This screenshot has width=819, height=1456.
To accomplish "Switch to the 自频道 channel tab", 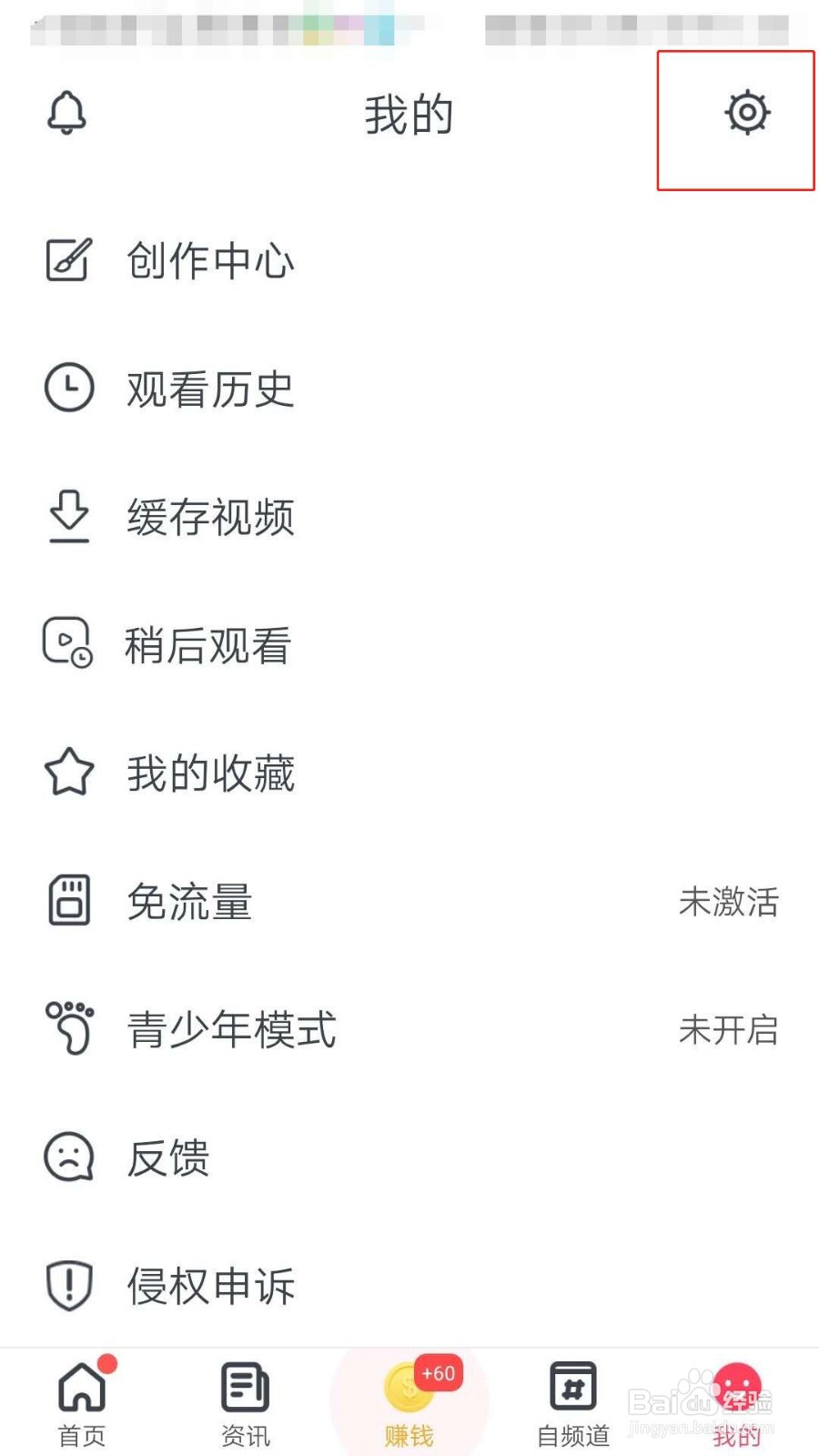I will [x=573, y=1403].
